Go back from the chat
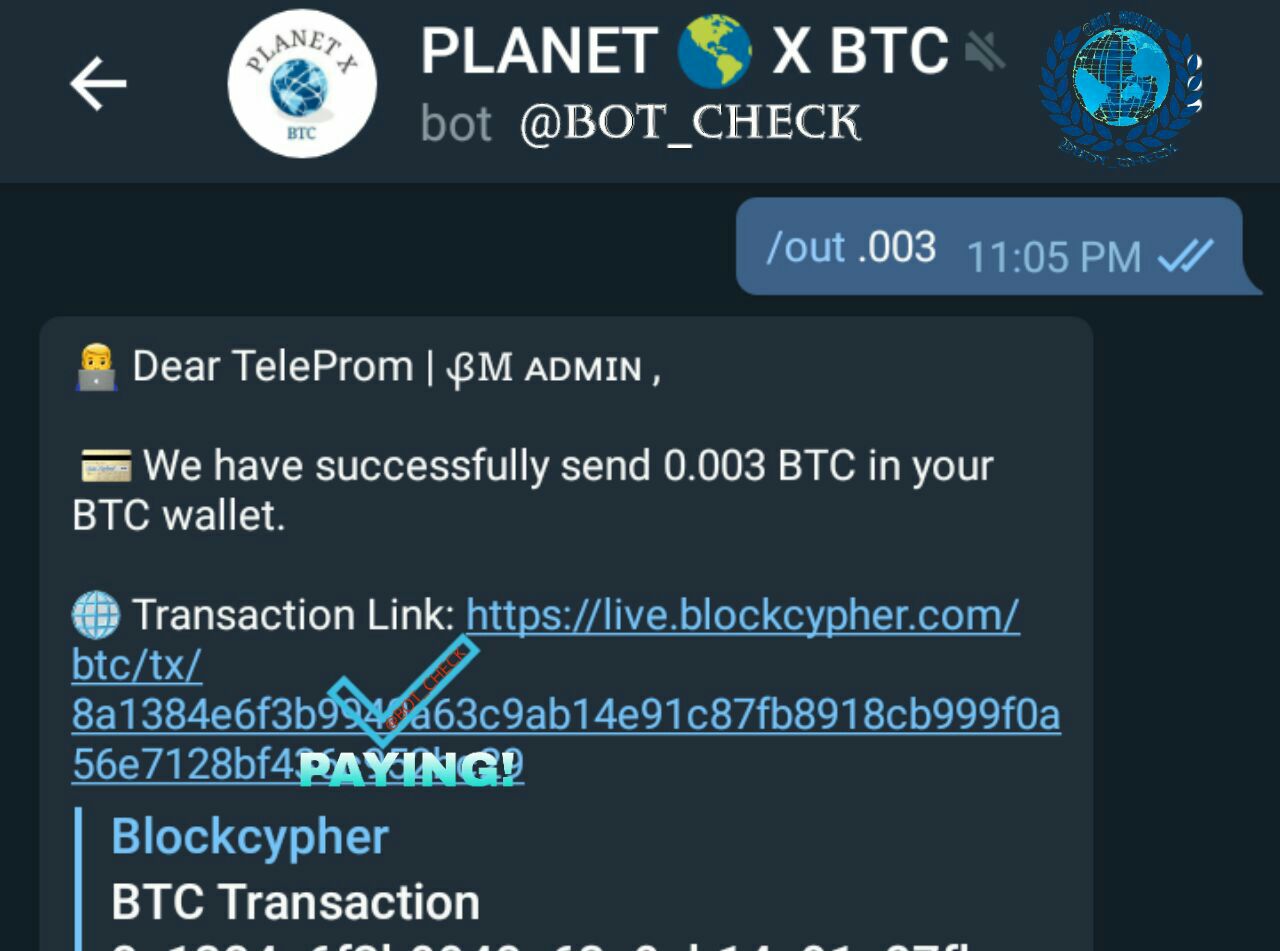 tap(98, 84)
